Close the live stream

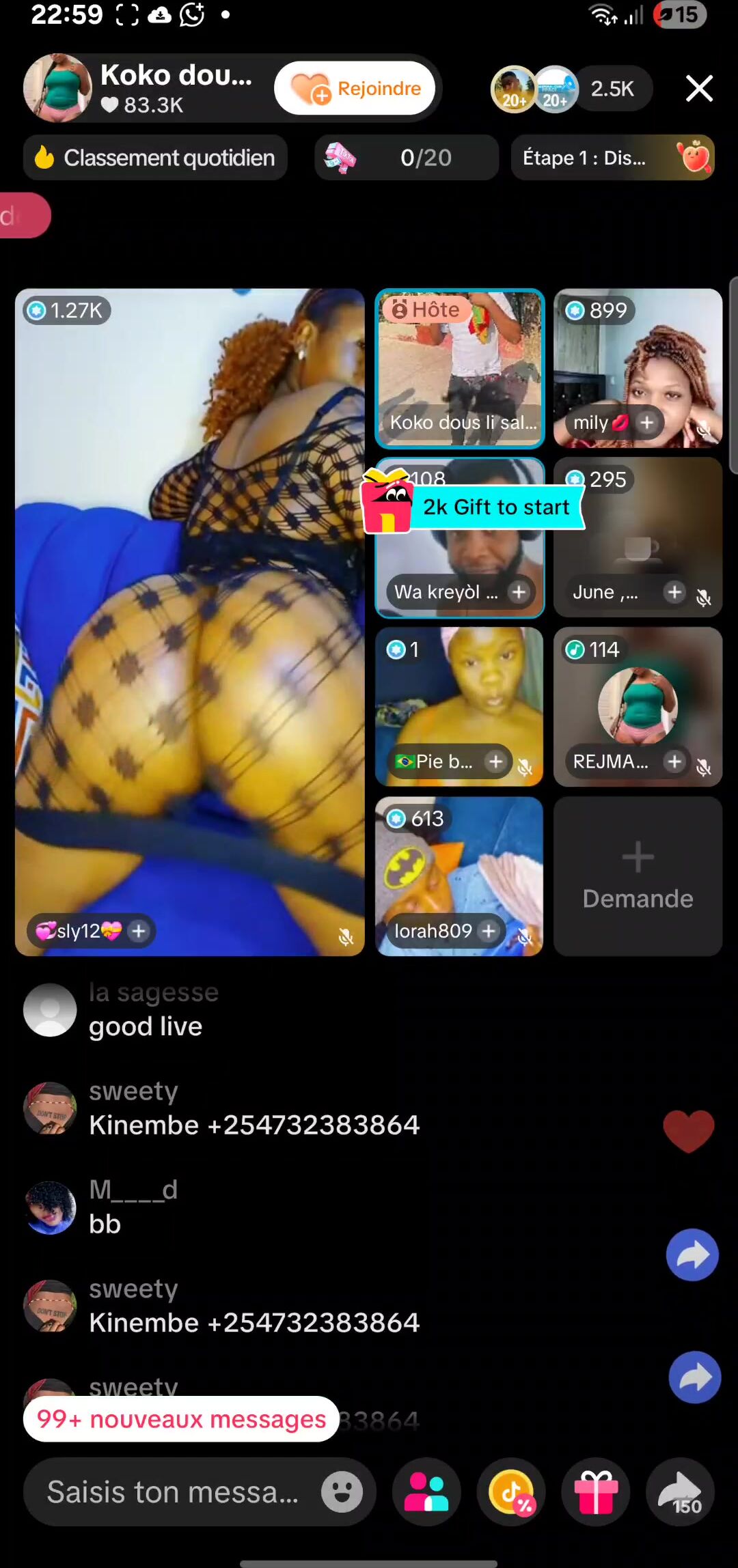pos(699,88)
